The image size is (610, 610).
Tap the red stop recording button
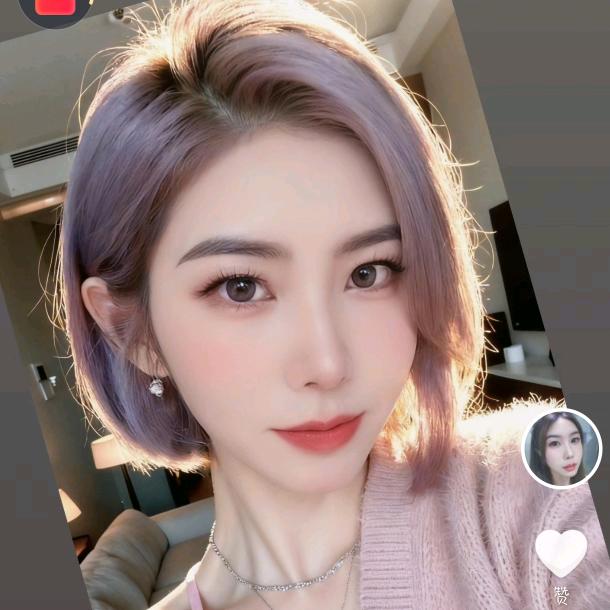click(55, 7)
